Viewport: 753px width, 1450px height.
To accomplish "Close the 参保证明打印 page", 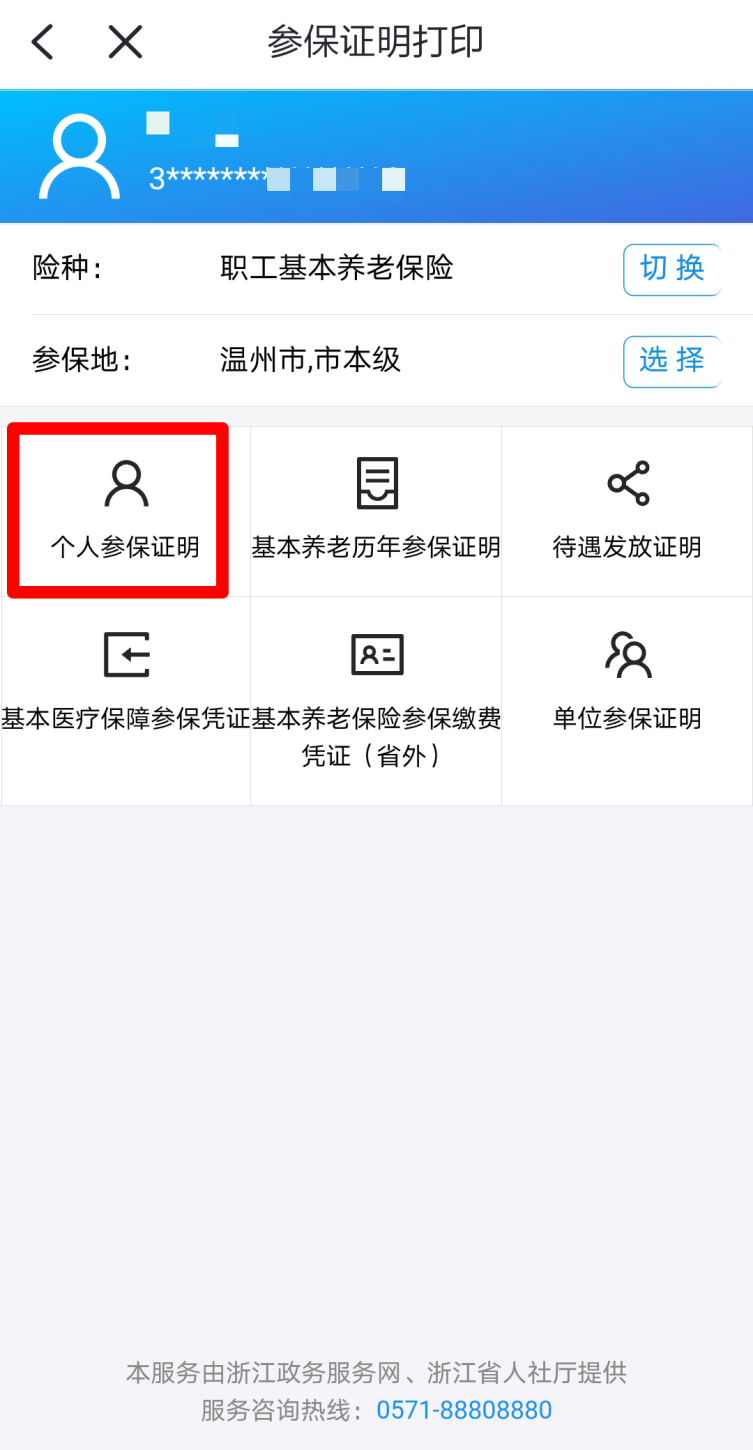I will tap(125, 42).
